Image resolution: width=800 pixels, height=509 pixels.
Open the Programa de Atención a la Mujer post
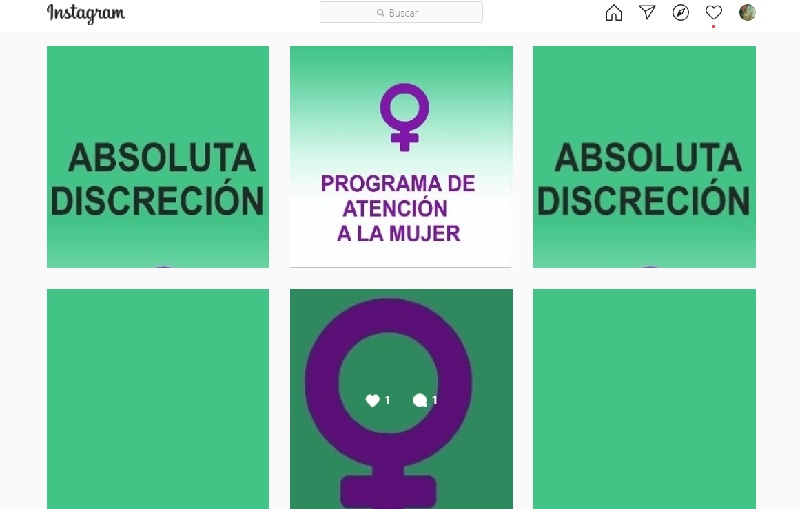[401, 157]
